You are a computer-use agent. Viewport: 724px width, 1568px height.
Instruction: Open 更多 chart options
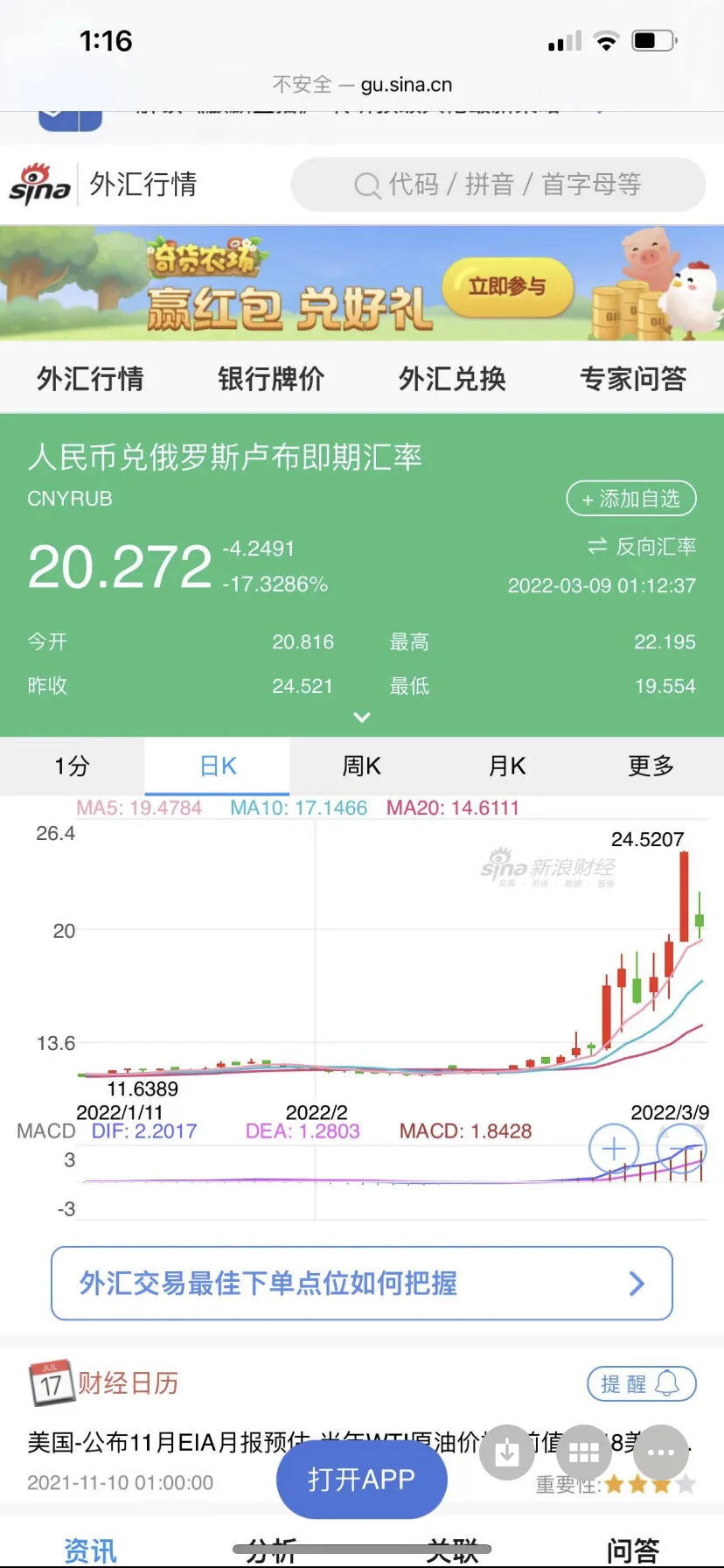click(x=651, y=766)
